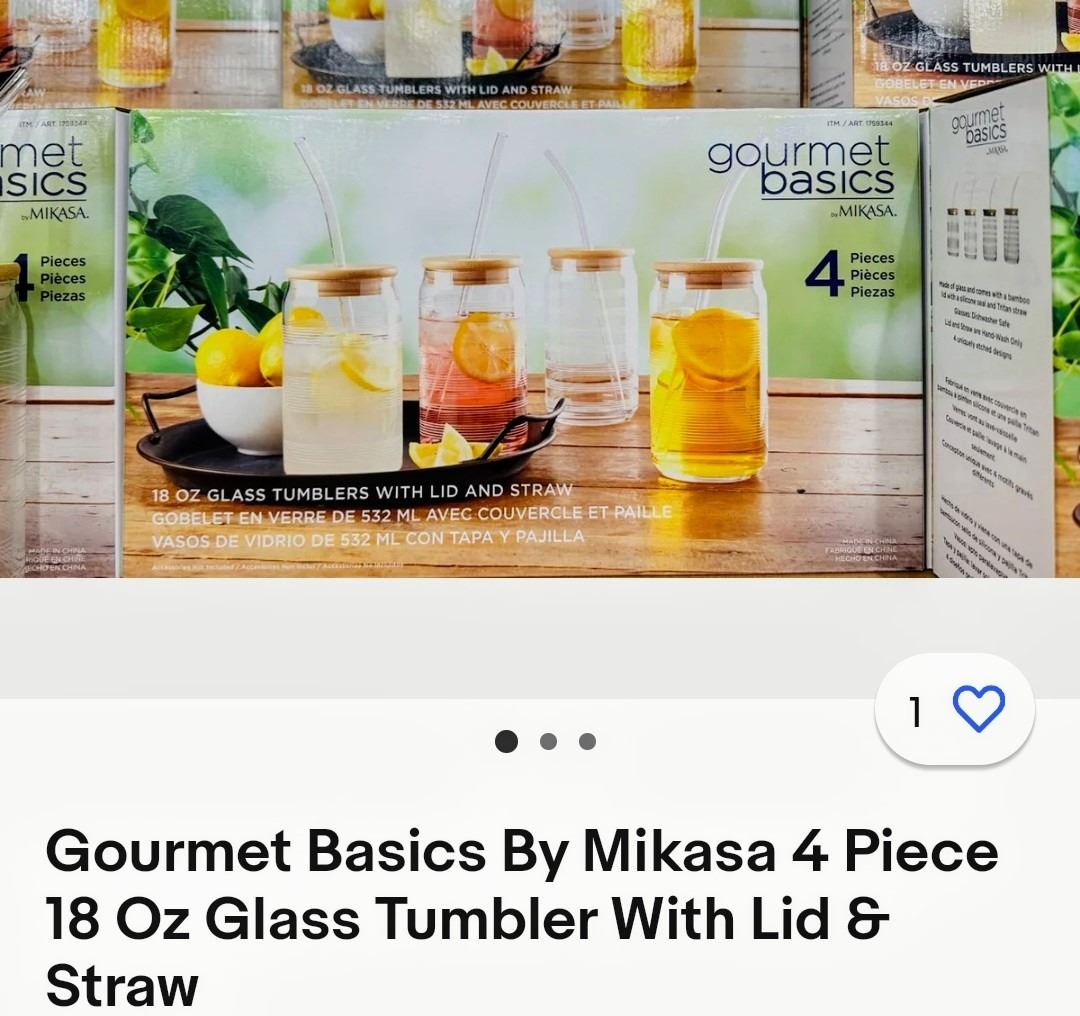Jump to the third photo dot
1080x1016 pixels.
(587, 741)
